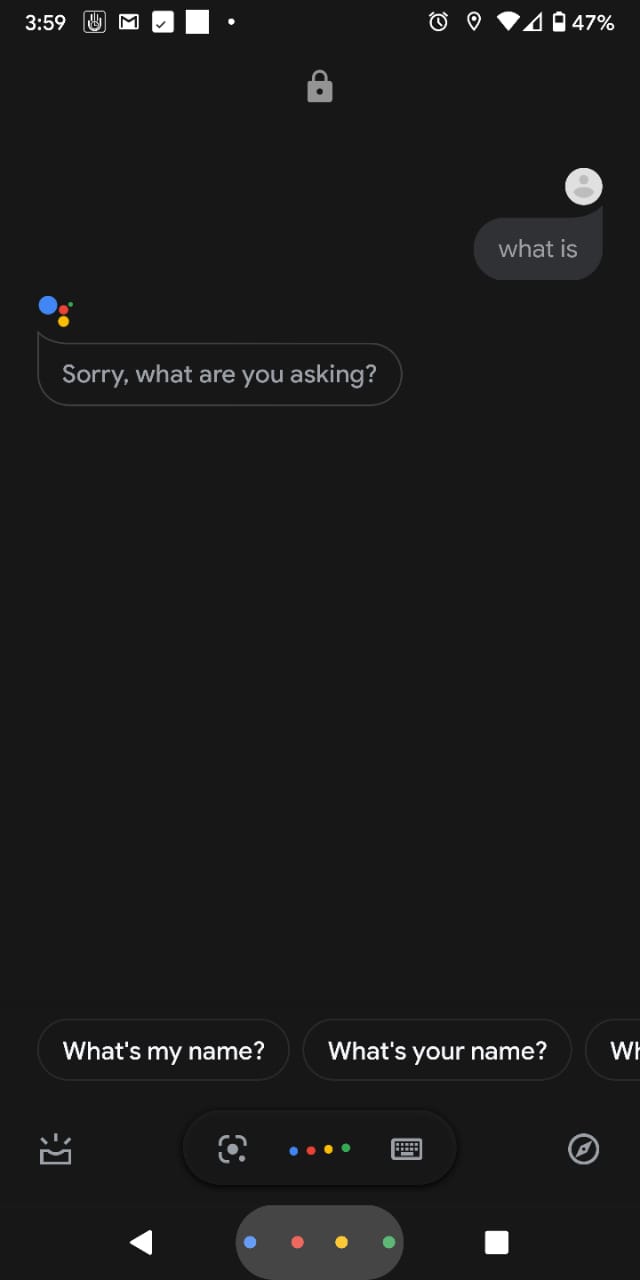Choose the "What's your name?" suggestion chip
640x1280 pixels.
click(x=437, y=1050)
